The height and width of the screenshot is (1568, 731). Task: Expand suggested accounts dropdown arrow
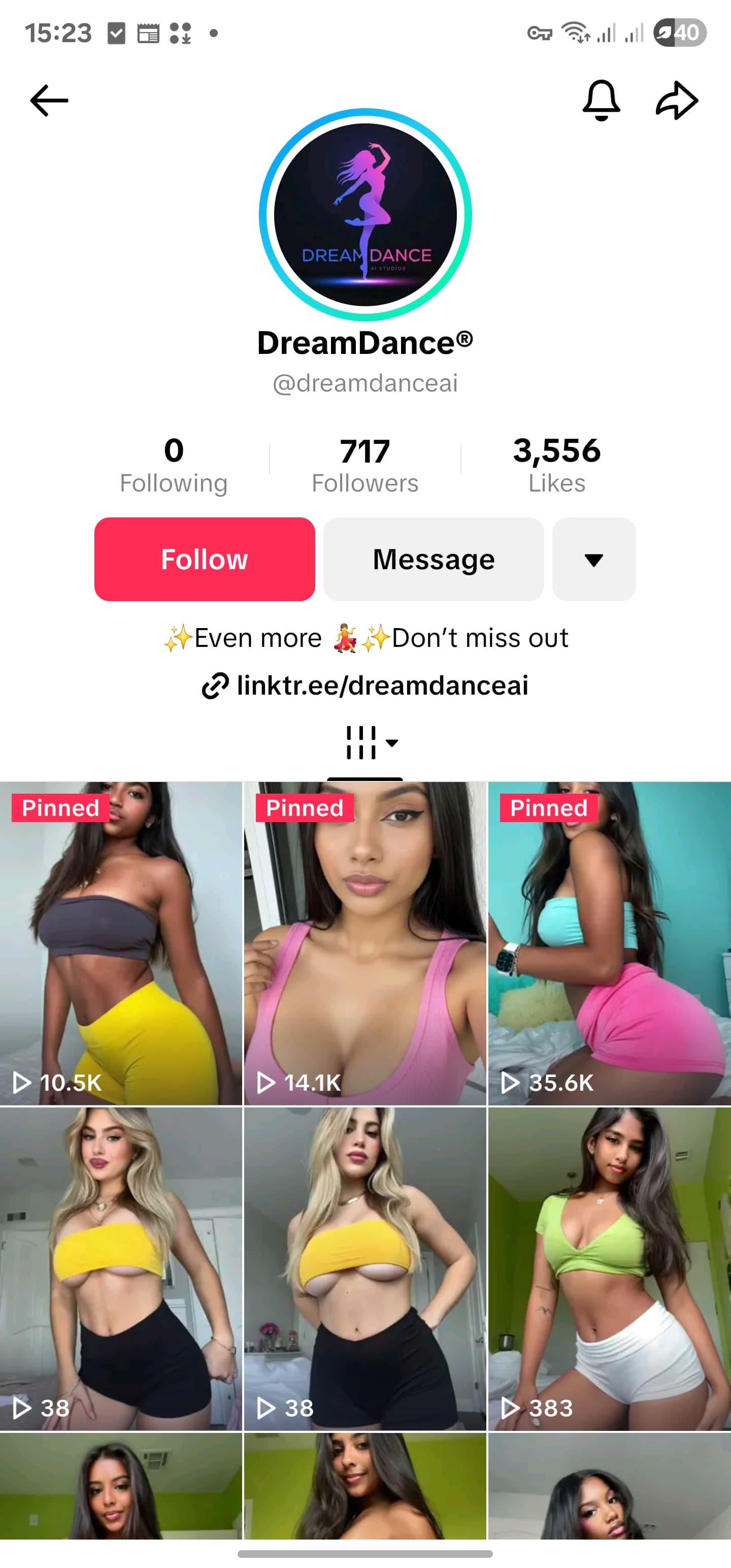pos(593,559)
